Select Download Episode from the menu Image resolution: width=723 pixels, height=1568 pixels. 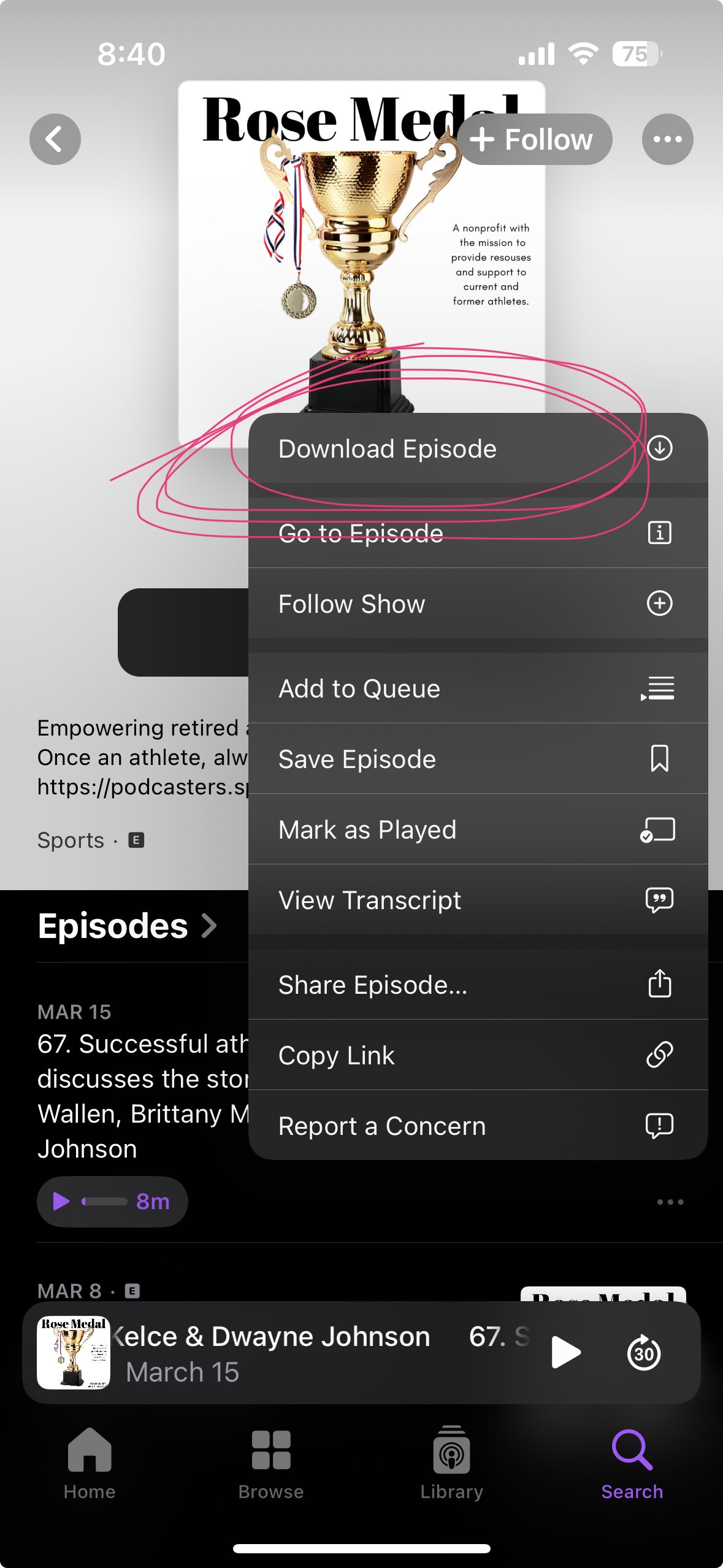pyautogui.click(x=478, y=448)
